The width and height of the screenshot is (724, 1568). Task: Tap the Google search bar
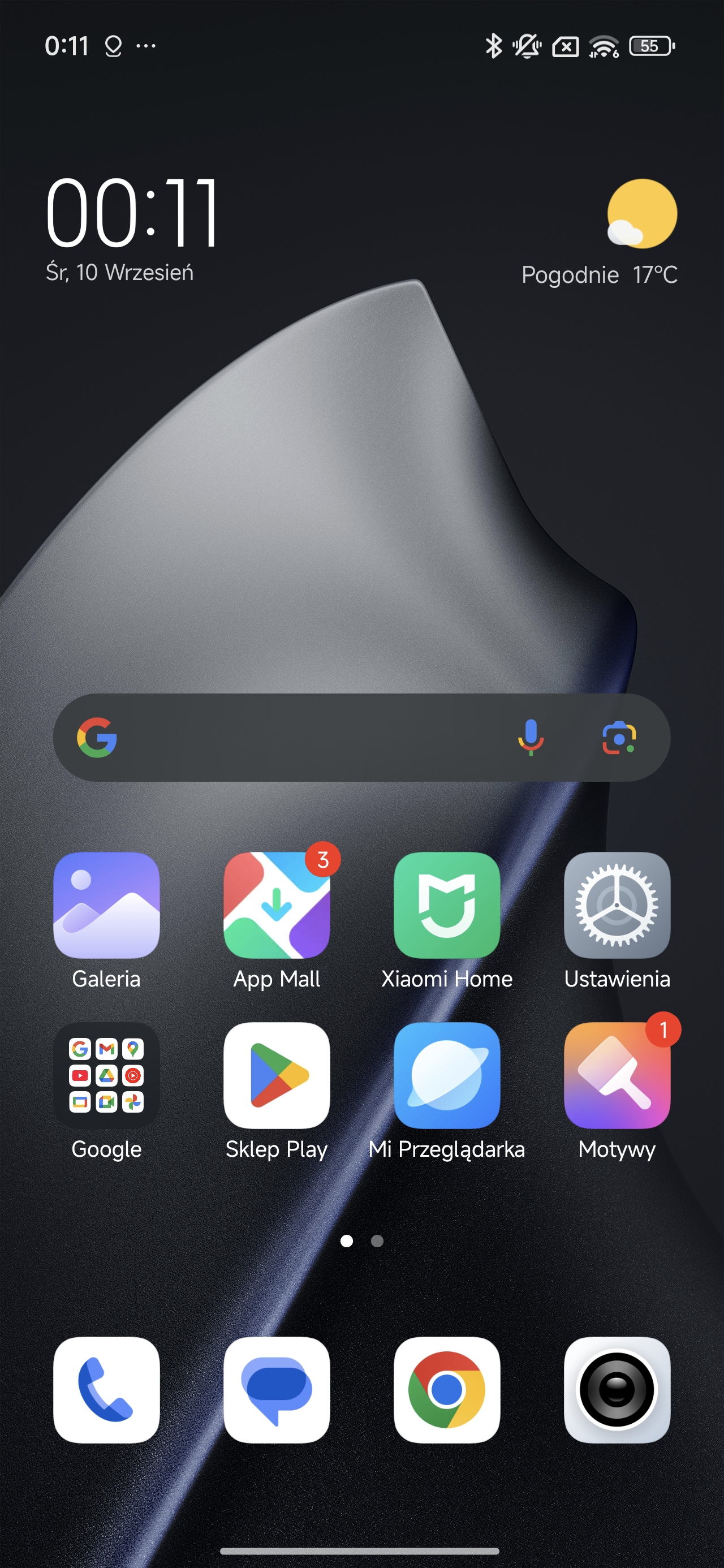point(304,737)
